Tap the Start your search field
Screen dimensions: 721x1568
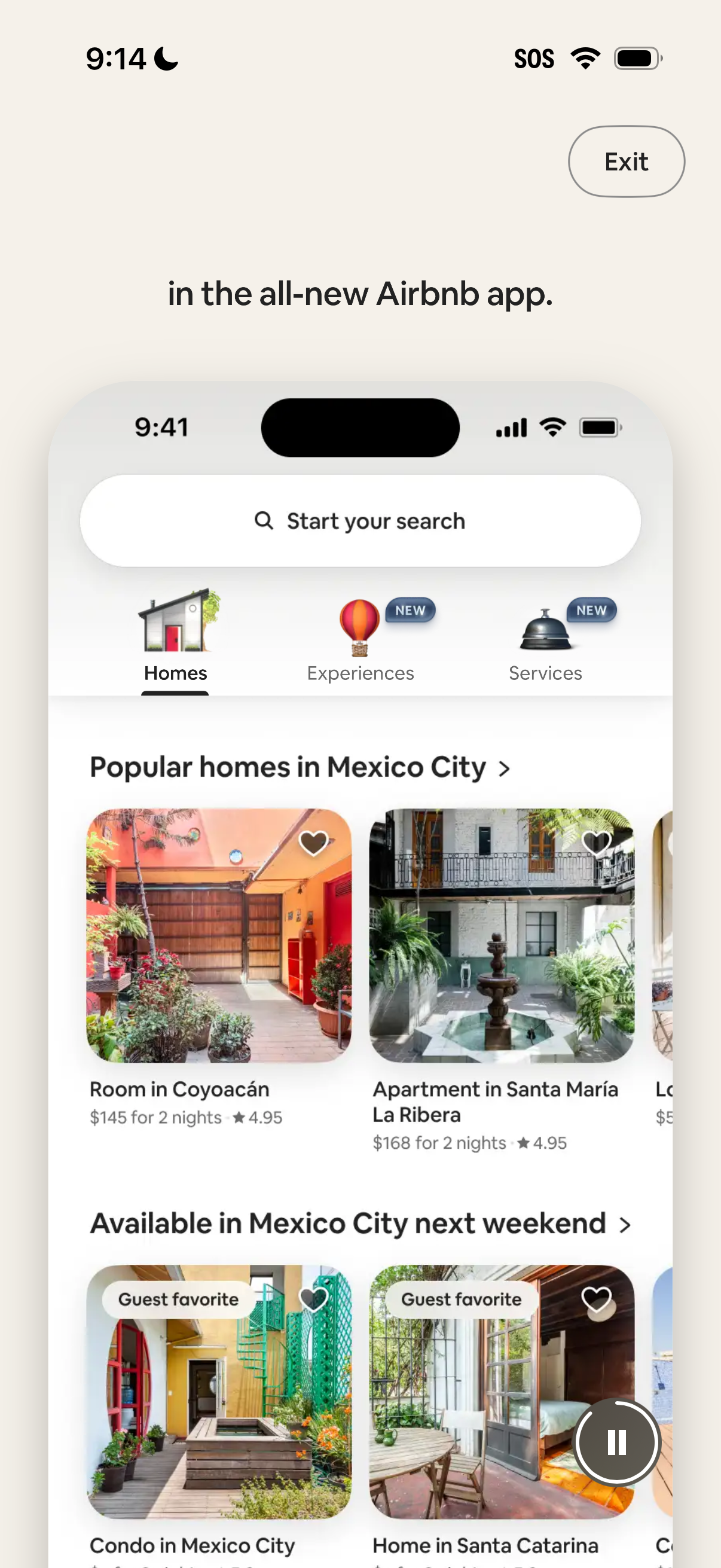(x=360, y=520)
